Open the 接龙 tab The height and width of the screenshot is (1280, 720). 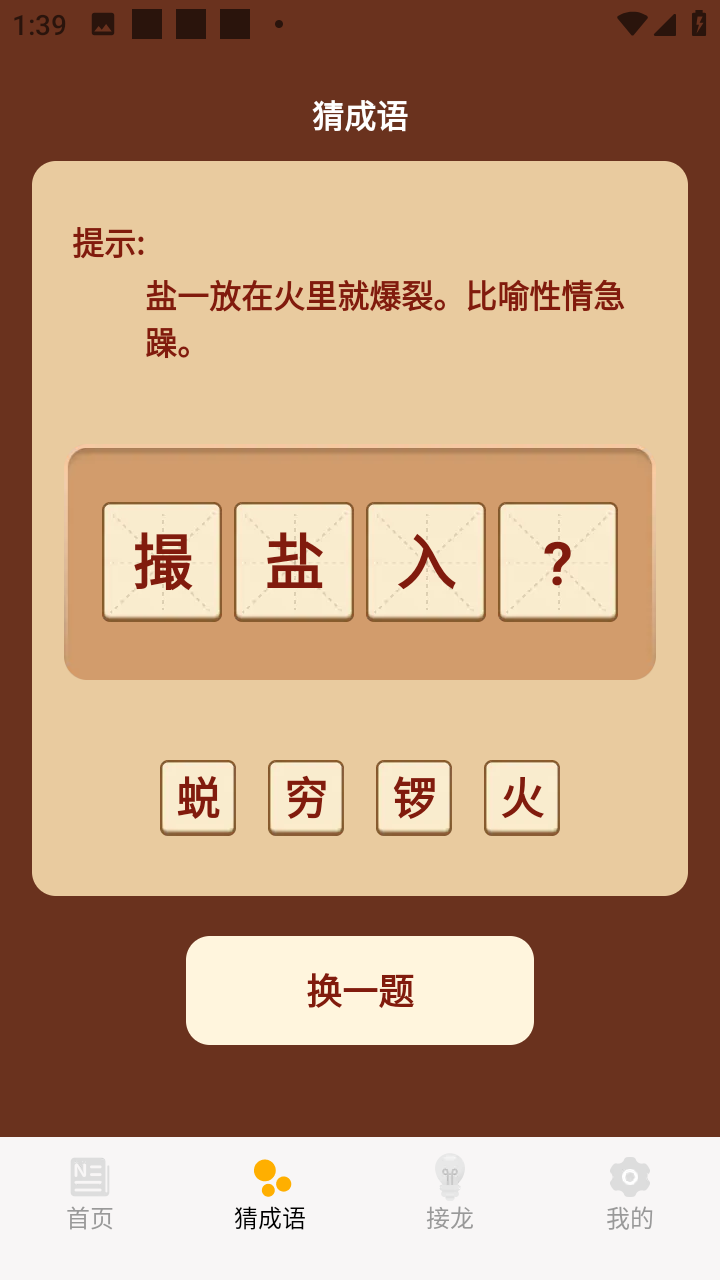pyautogui.click(x=450, y=1194)
